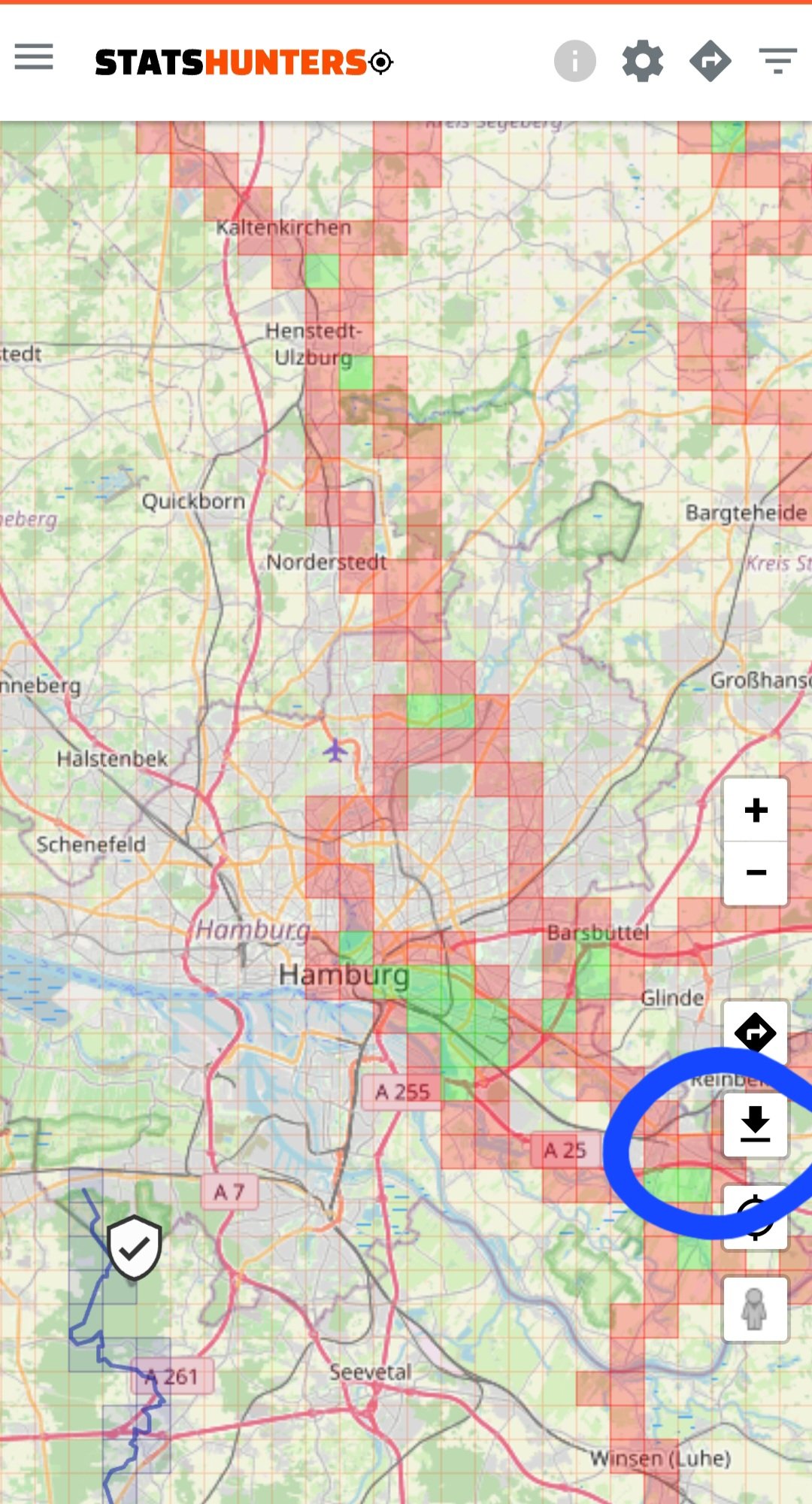This screenshot has height=1504, width=812.
Task: Open the filter options
Action: [x=777, y=61]
